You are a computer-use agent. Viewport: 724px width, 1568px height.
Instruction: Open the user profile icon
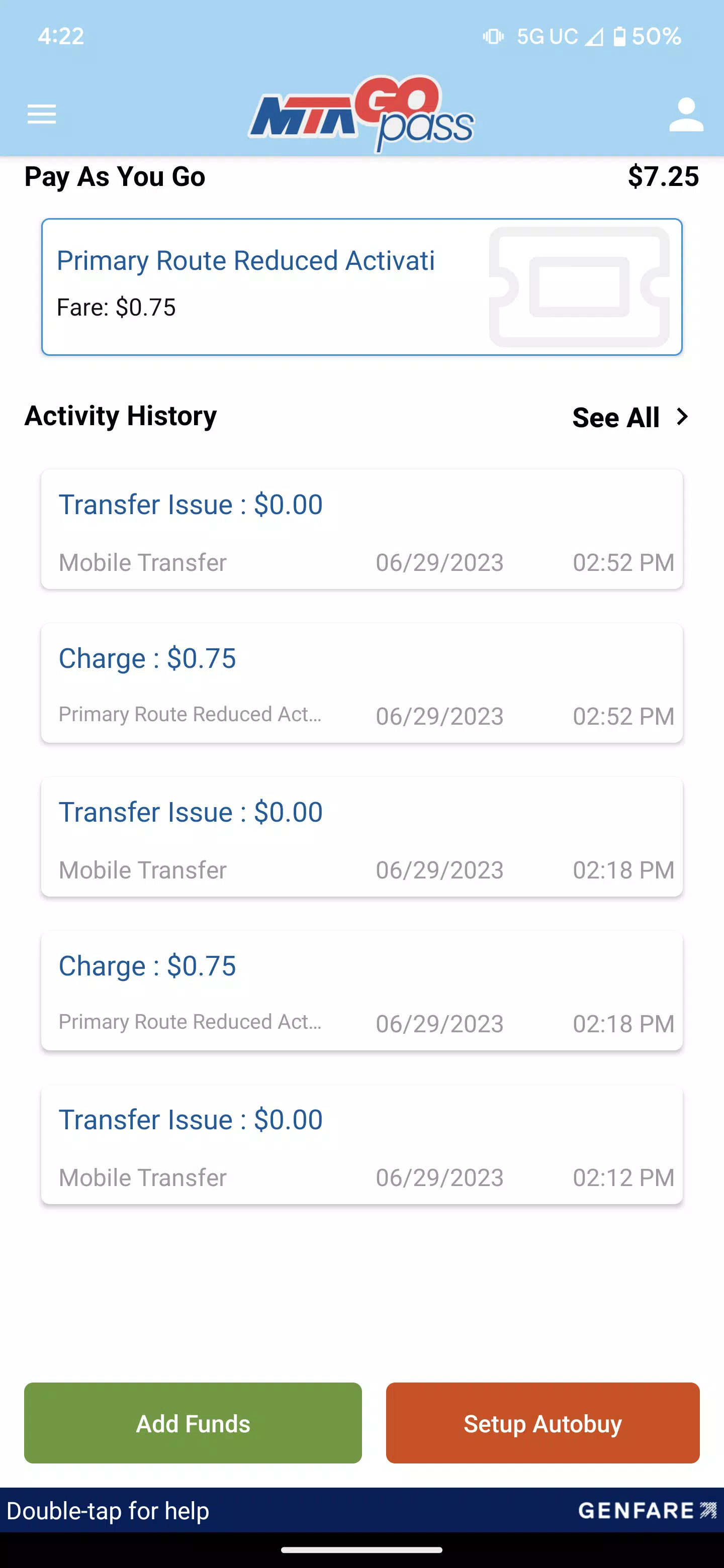click(686, 115)
